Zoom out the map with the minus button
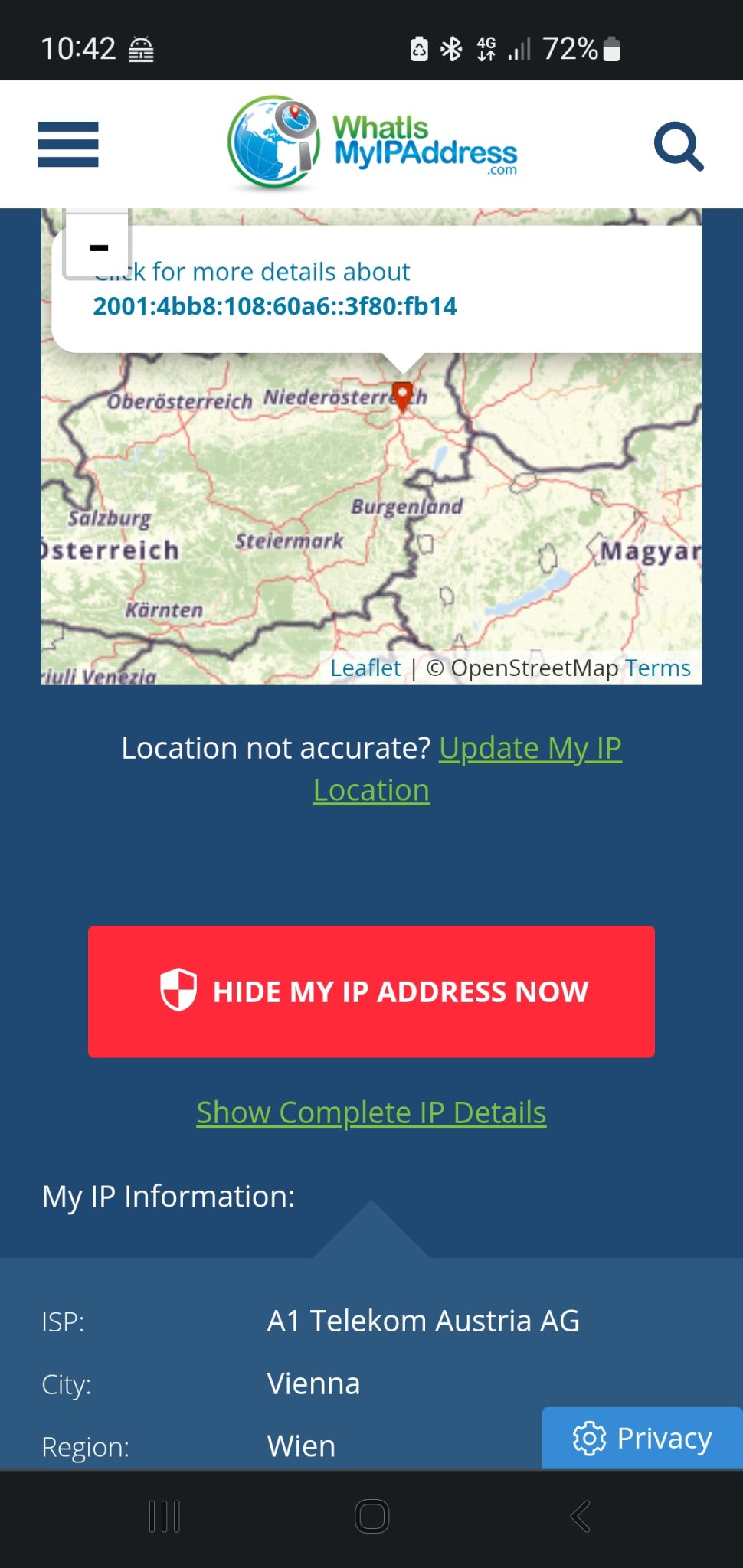The image size is (743, 1568). point(98,247)
